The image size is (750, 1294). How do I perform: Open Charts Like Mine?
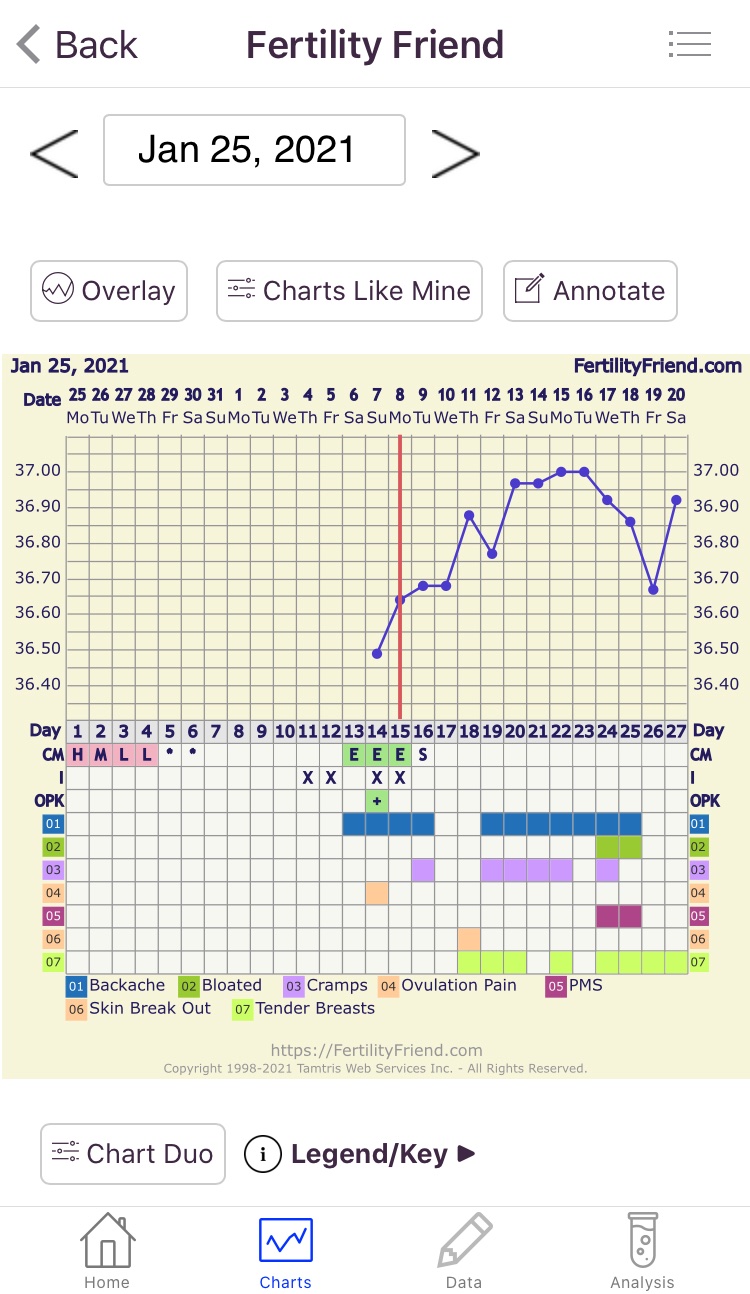coord(349,291)
